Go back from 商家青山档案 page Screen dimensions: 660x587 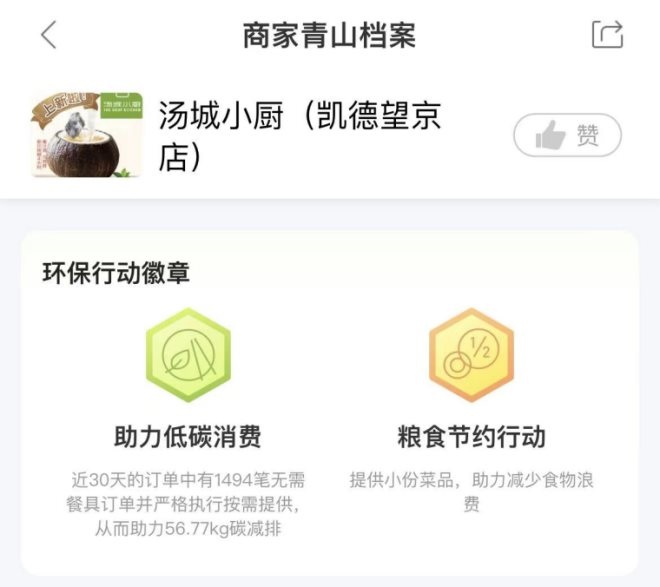[x=48, y=35]
